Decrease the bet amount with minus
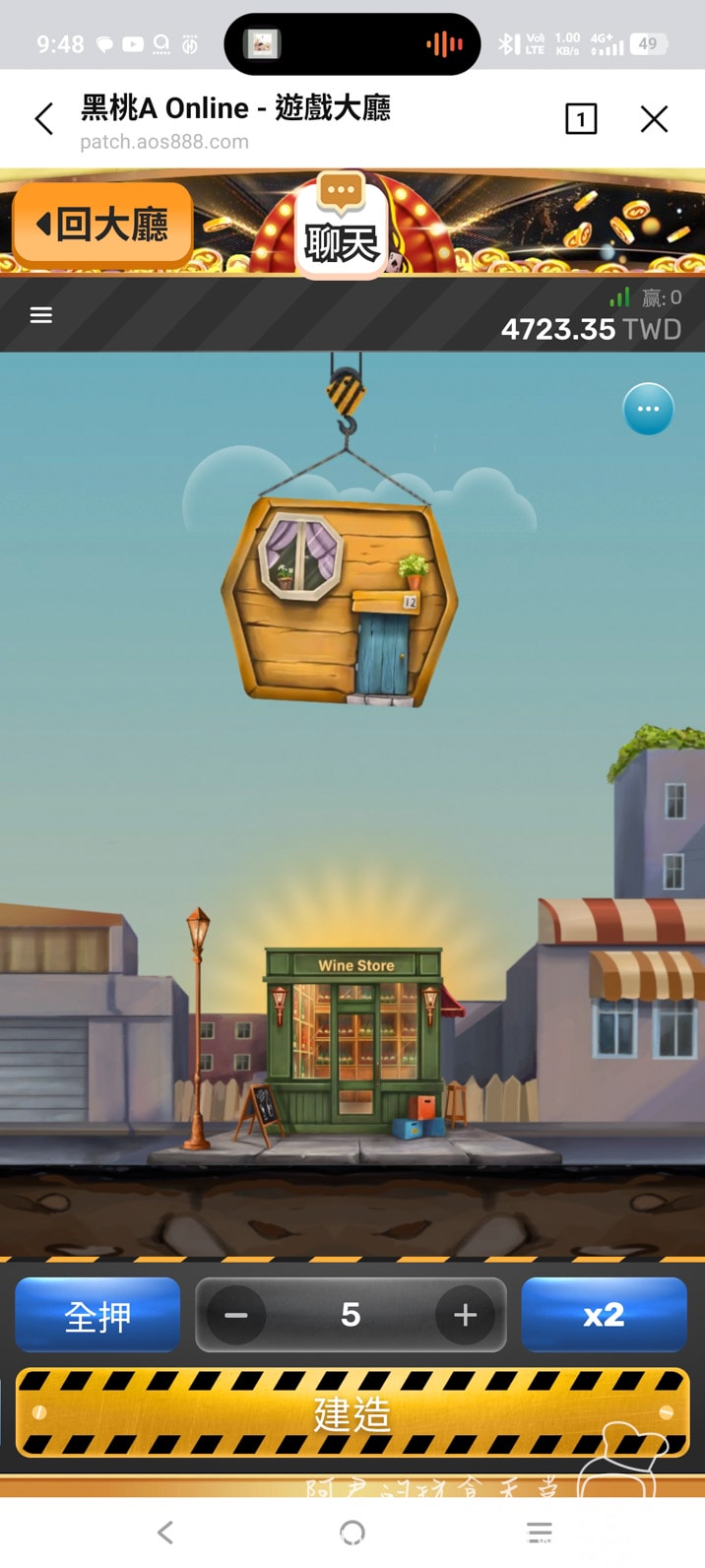Screen dimensions: 705x1568 pyautogui.click(x=236, y=1315)
